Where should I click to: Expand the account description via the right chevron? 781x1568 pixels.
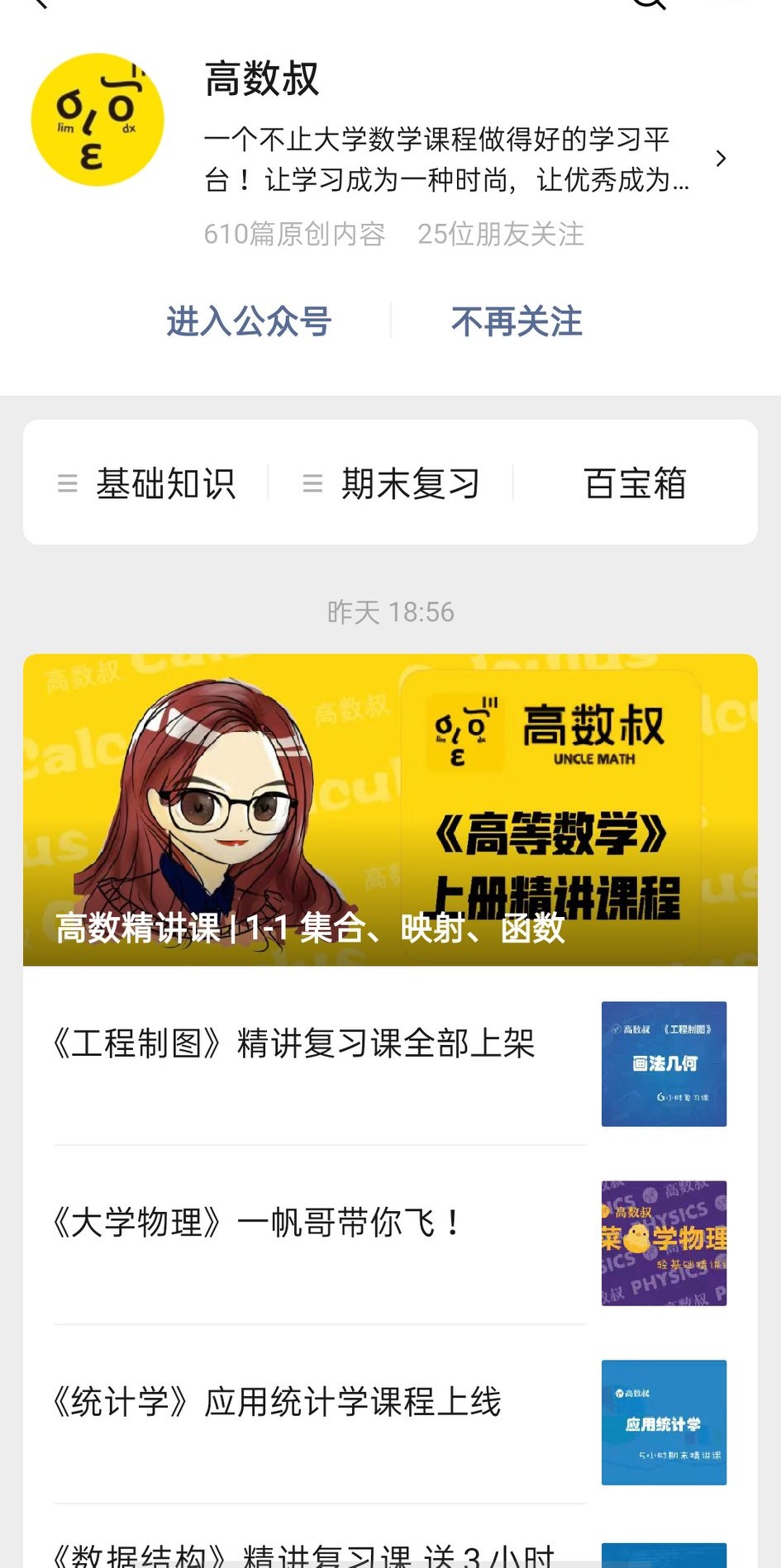point(721,158)
